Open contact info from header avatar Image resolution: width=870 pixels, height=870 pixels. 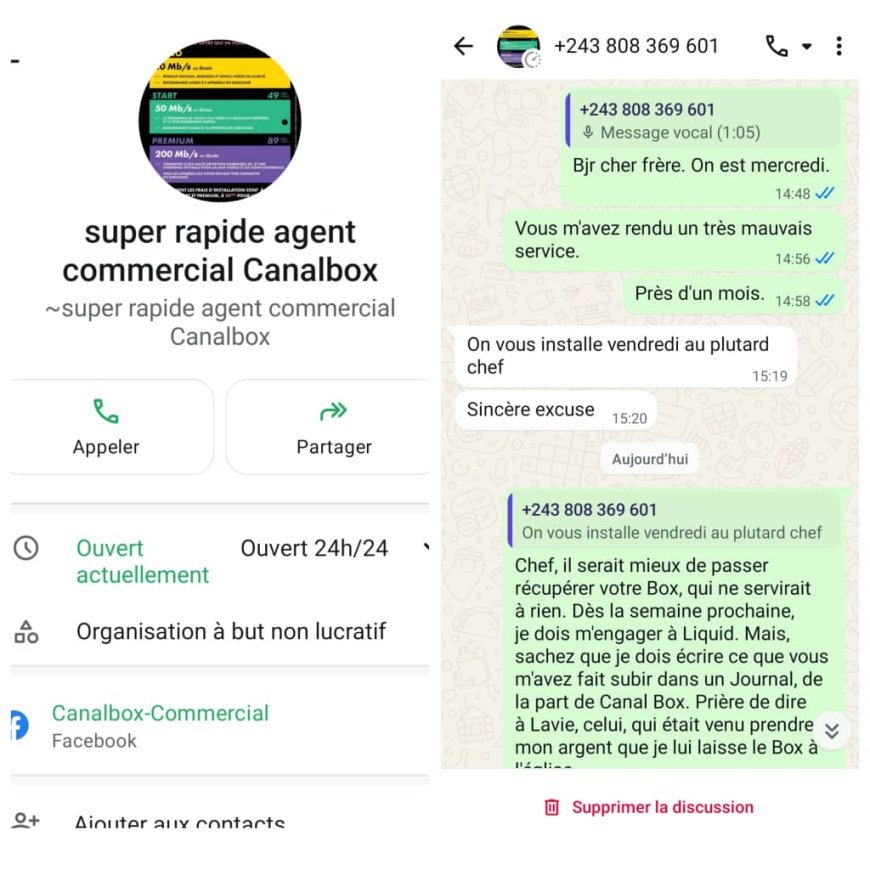point(518,46)
